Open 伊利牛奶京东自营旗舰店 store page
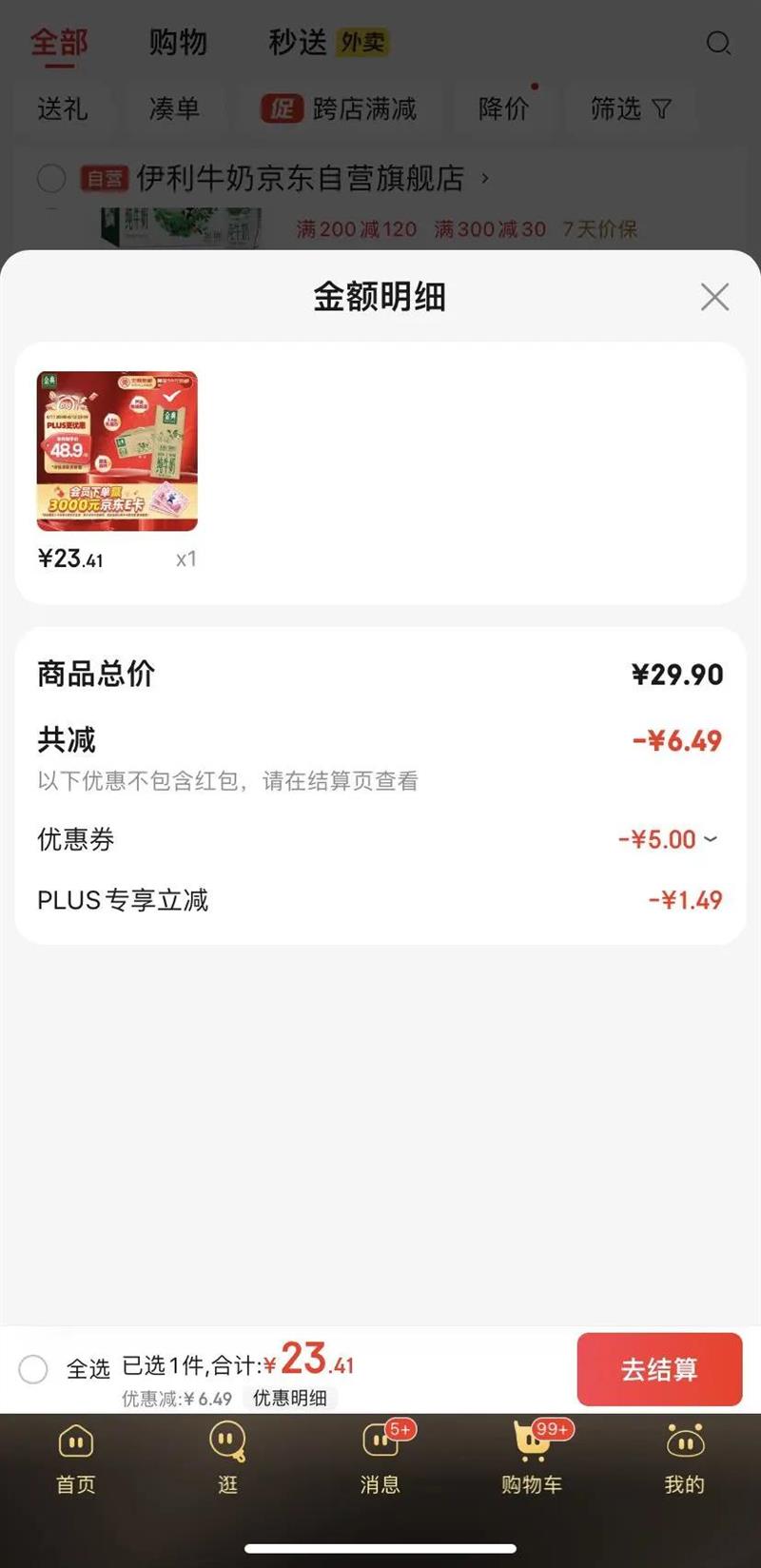The width and height of the screenshot is (761, 1568). pyautogui.click(x=301, y=178)
